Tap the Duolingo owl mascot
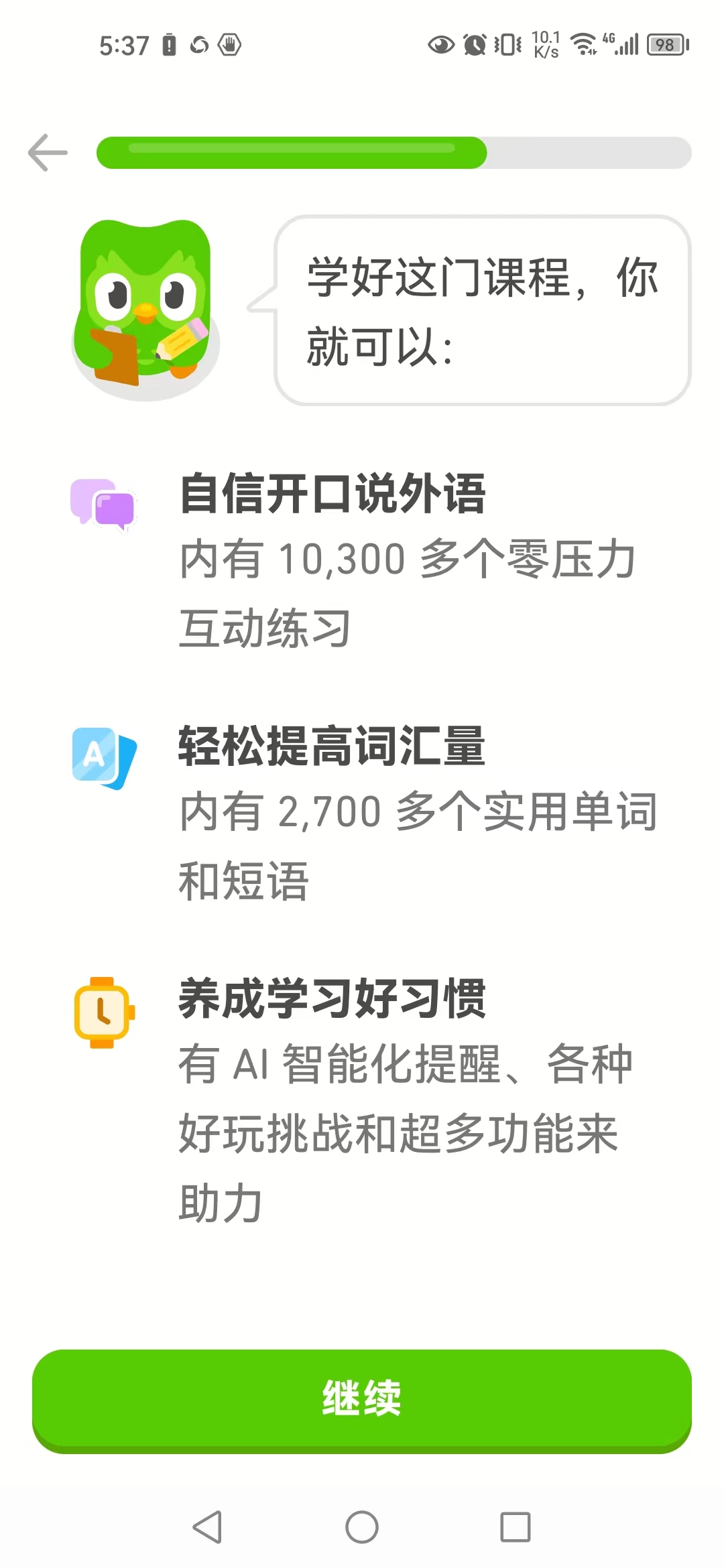 pos(144,308)
